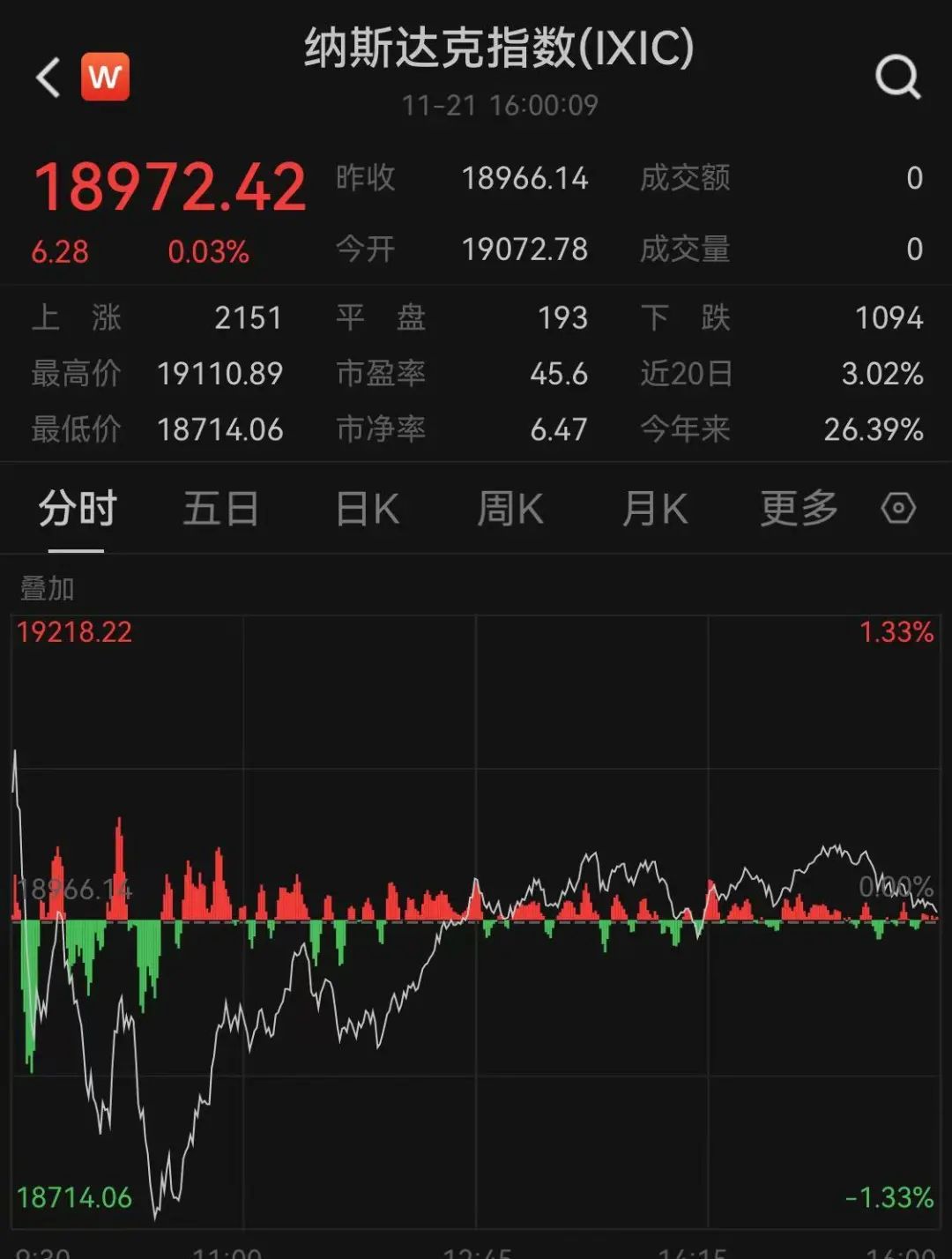Image resolution: width=952 pixels, height=1259 pixels.
Task: Switch to the 日K chart tab
Action: 367,509
